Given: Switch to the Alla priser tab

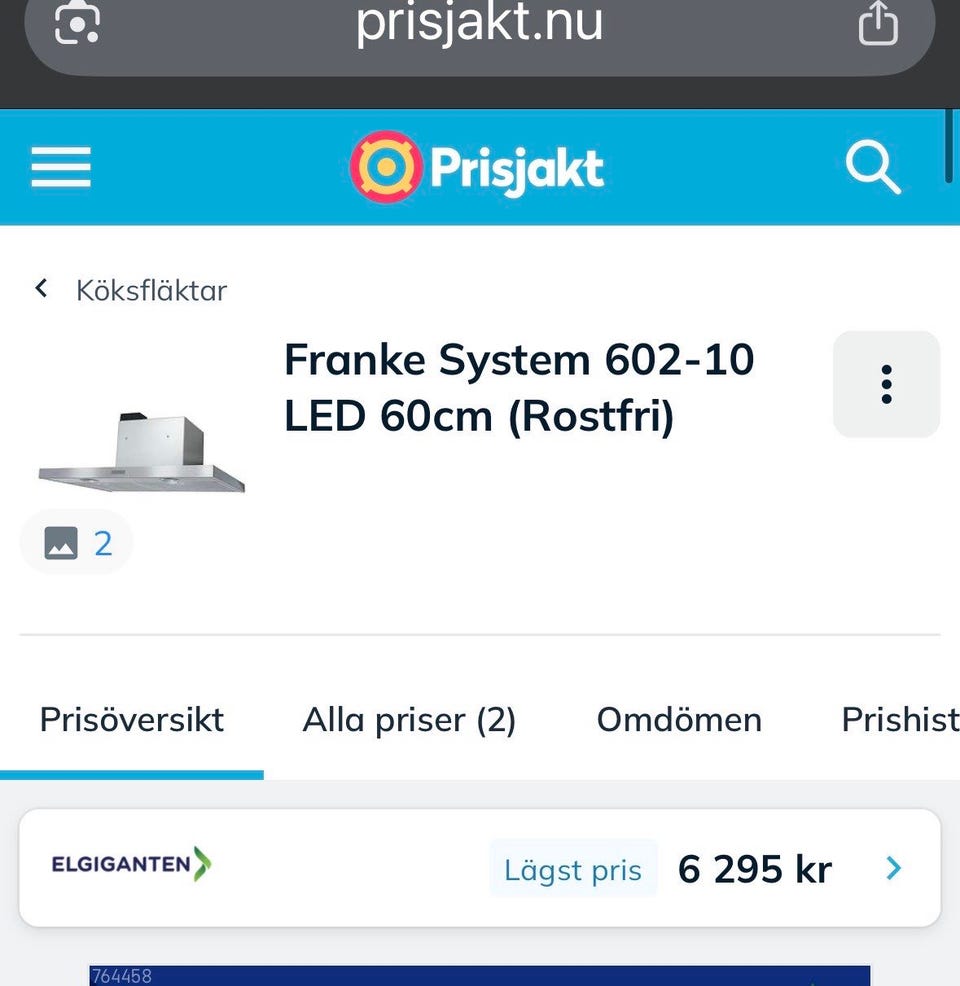Looking at the screenshot, I should pos(408,720).
